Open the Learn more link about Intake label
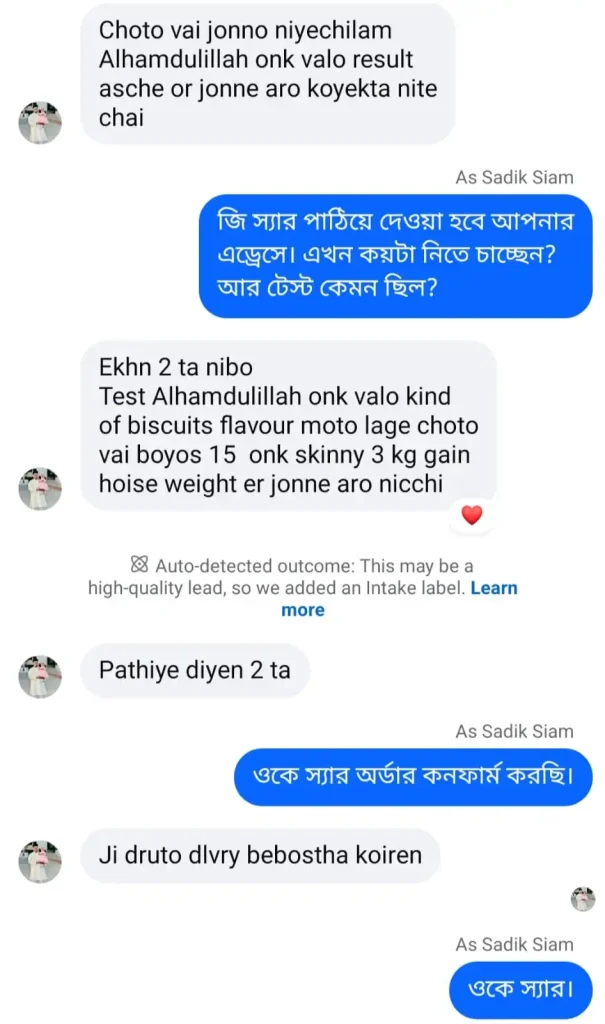 coord(494,589)
